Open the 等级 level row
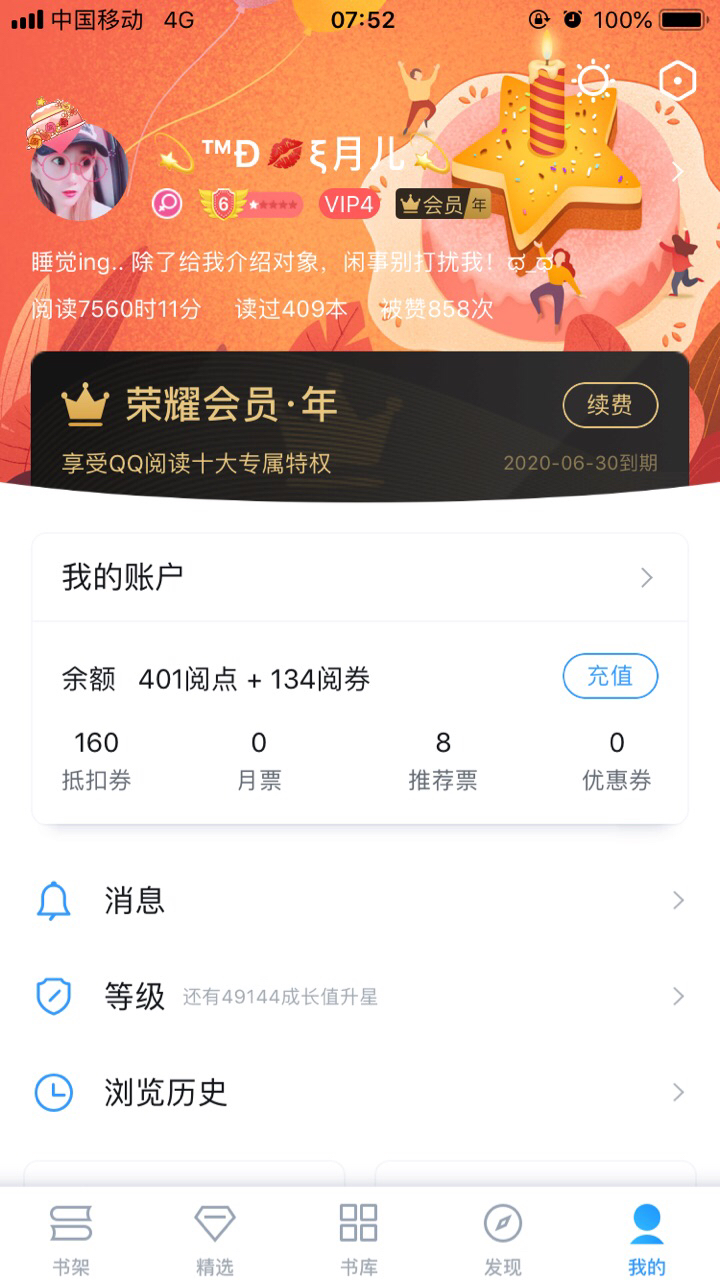 pos(360,996)
